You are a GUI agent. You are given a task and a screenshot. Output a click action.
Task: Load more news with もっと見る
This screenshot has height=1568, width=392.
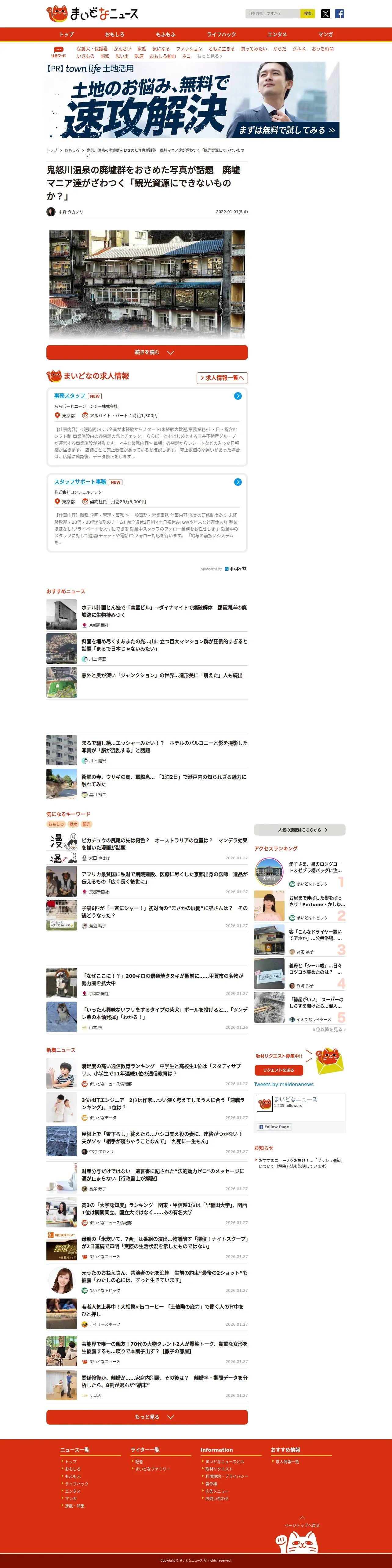(147, 1417)
